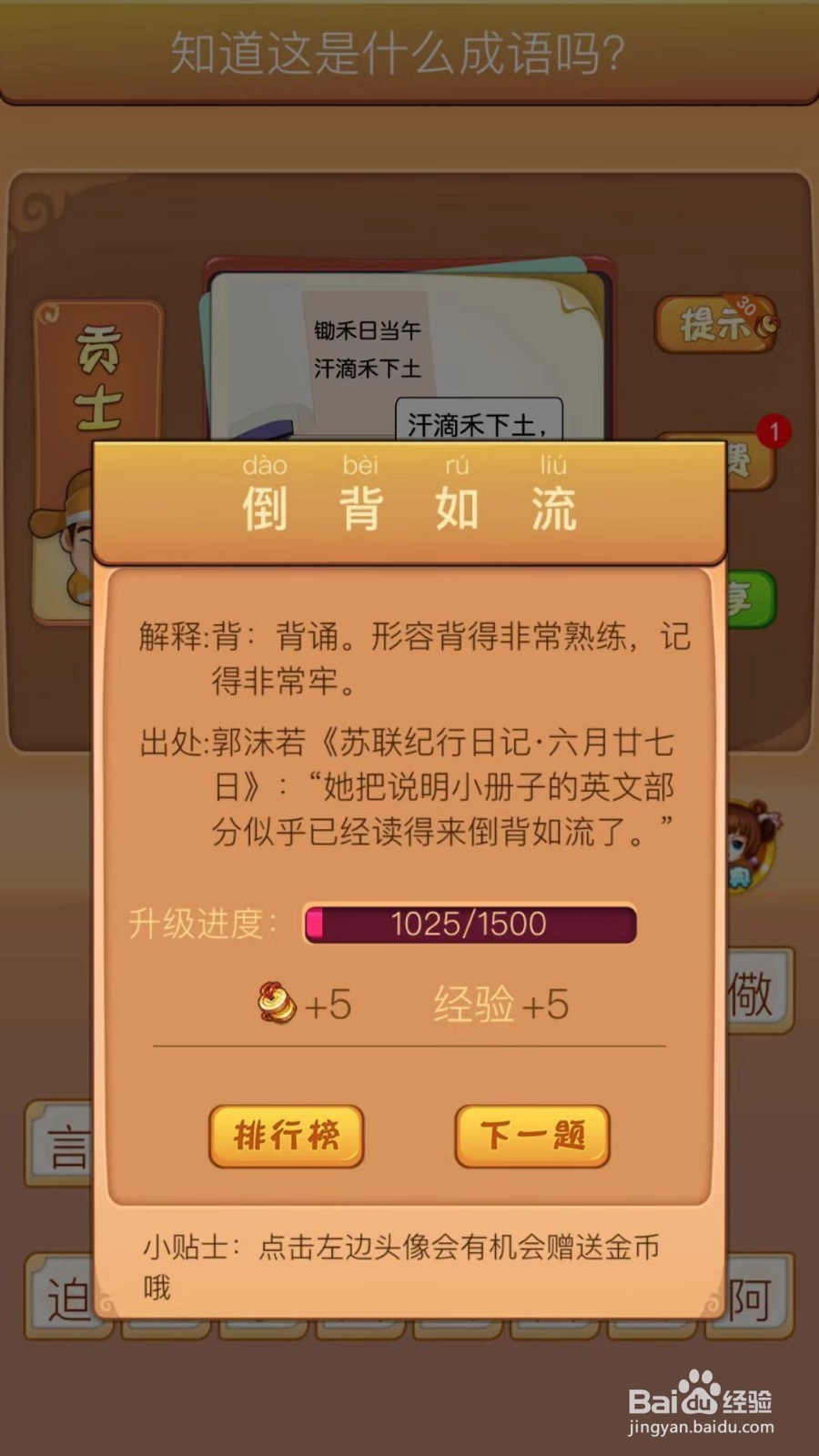819x1456 pixels.
Task: Tap 排行榜 to view the leaderboard
Action: click(286, 1137)
